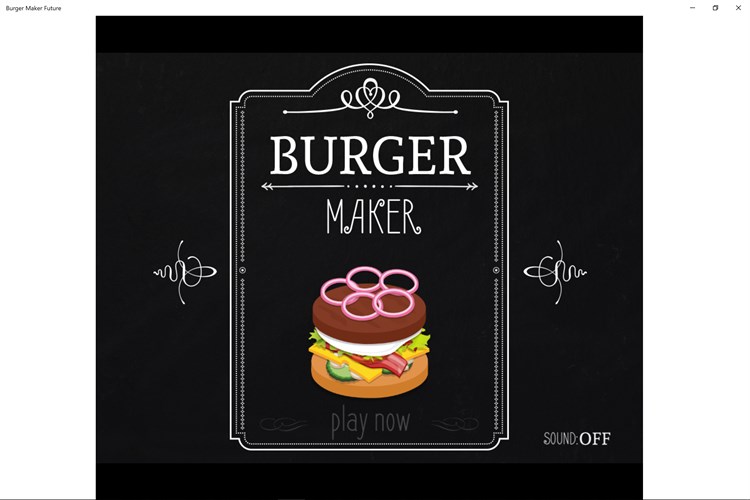
Task: Close the Burger Maker Future window
Action: (738, 8)
